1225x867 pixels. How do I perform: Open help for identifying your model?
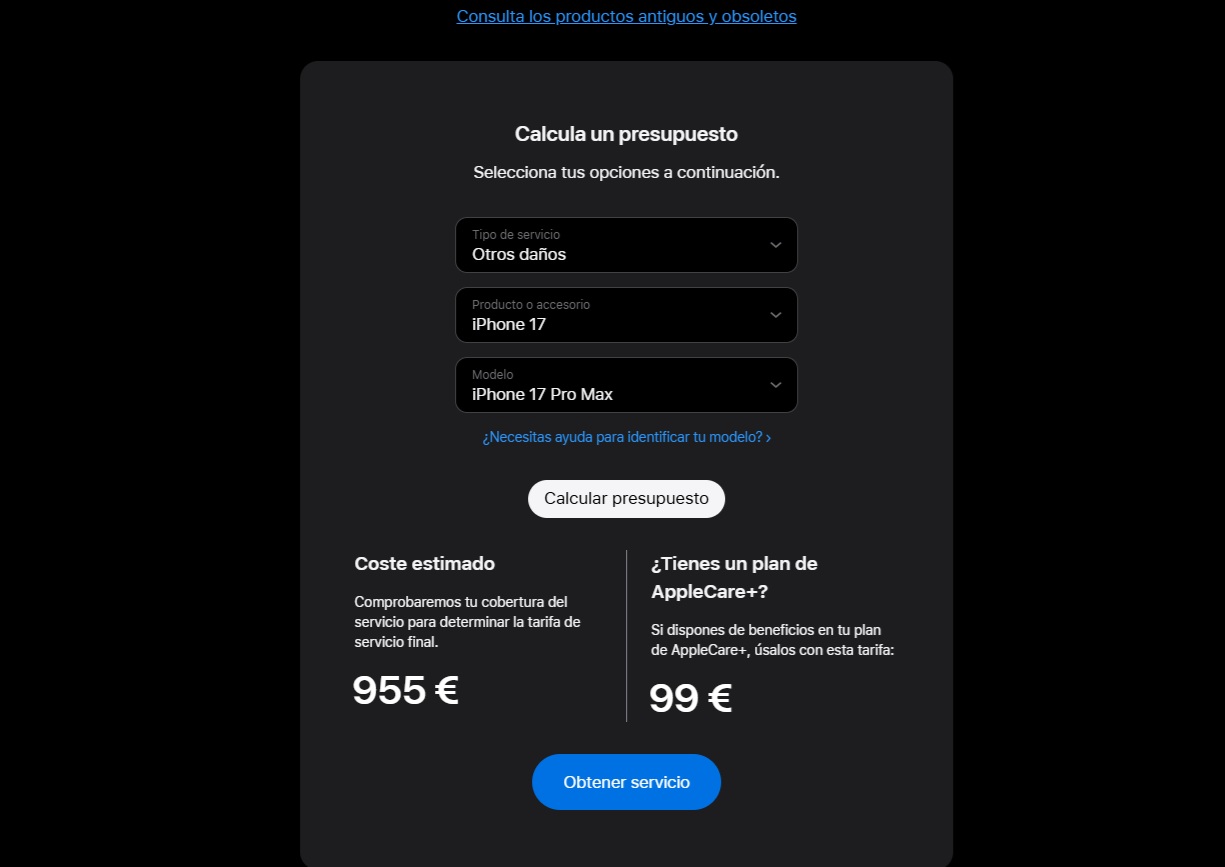[x=626, y=437]
